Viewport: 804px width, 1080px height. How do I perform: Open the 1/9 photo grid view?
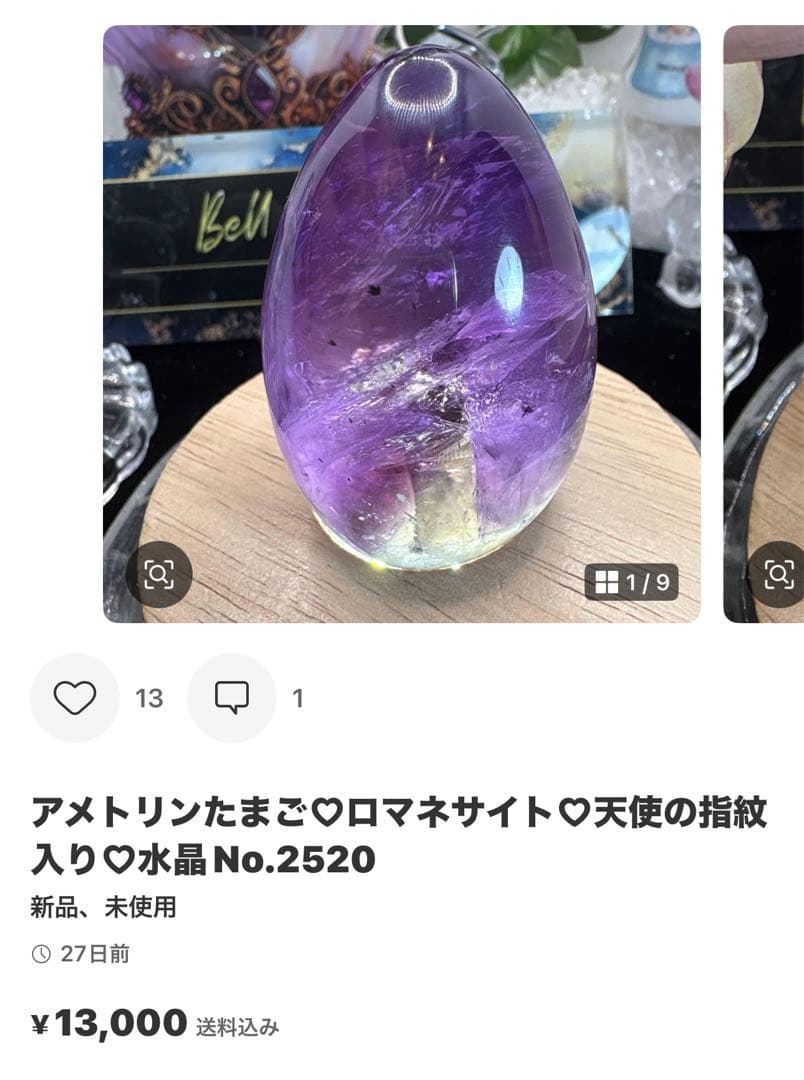pos(631,582)
